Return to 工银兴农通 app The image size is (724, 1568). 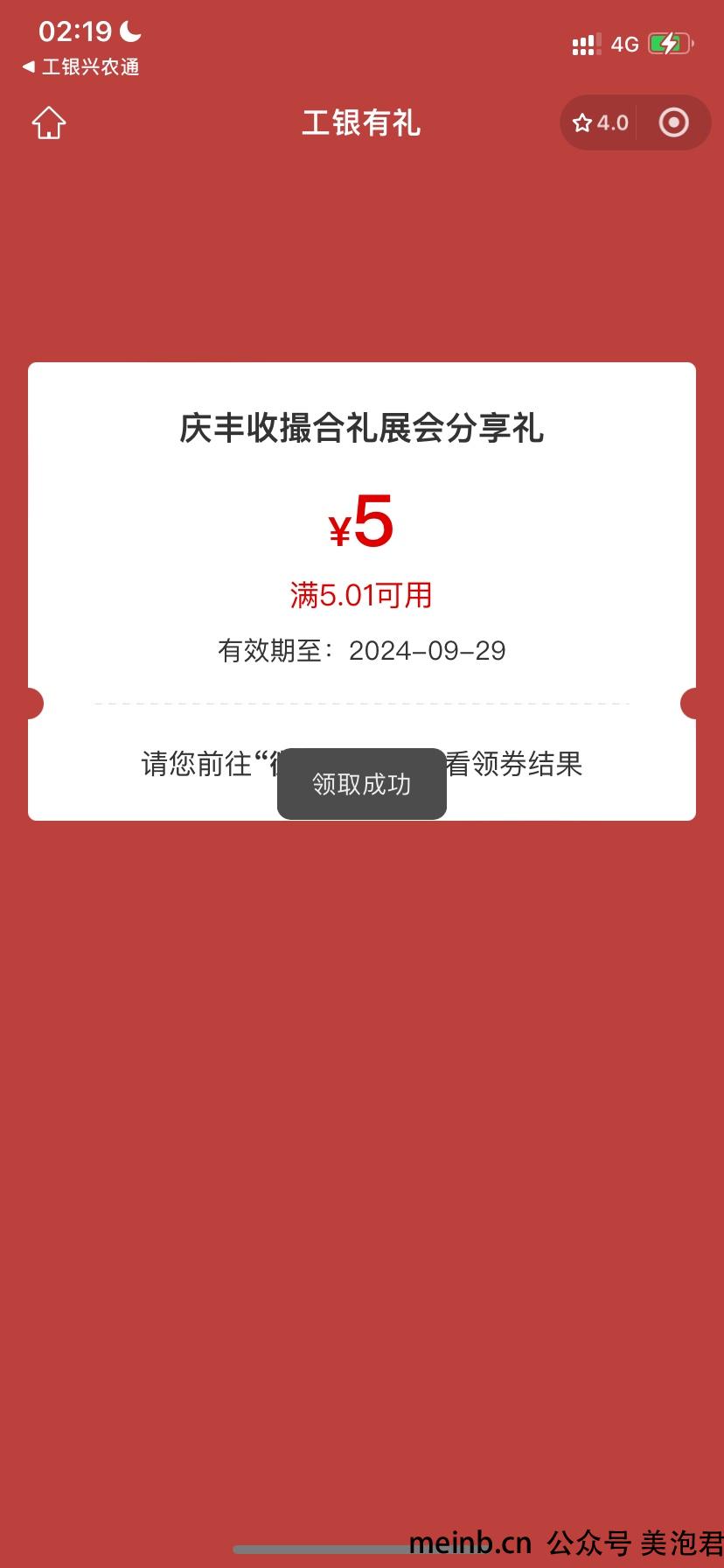click(x=80, y=67)
